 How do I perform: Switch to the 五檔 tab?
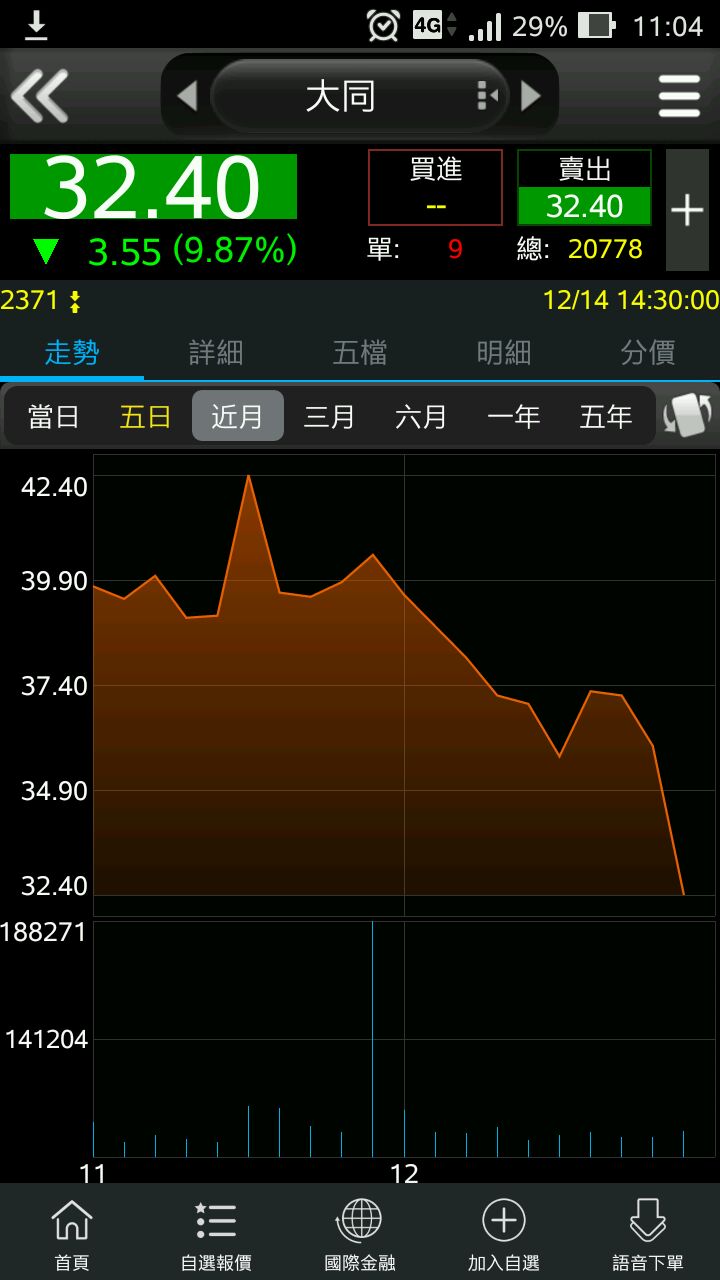360,352
